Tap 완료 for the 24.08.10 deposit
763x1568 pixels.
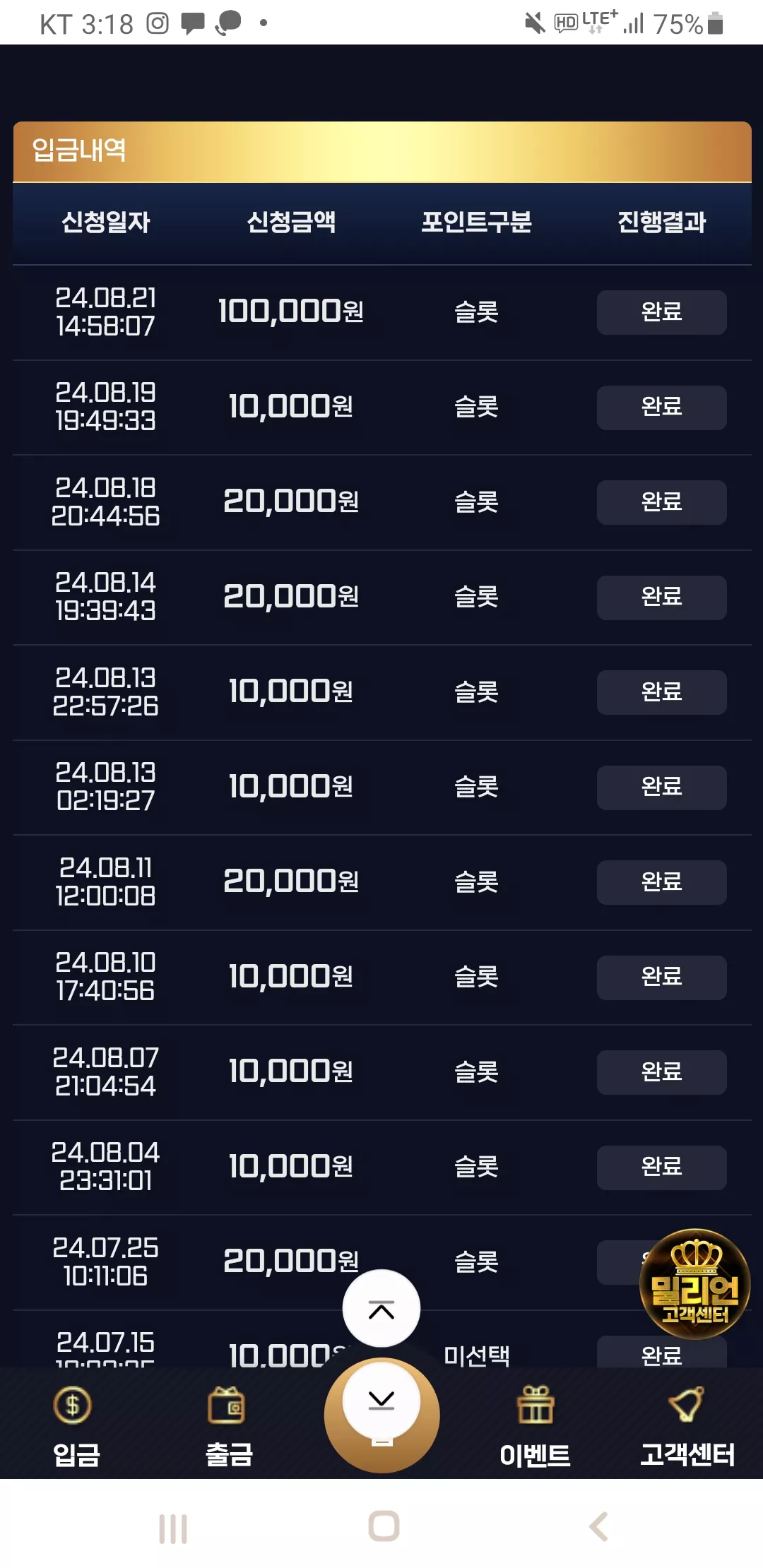click(661, 978)
